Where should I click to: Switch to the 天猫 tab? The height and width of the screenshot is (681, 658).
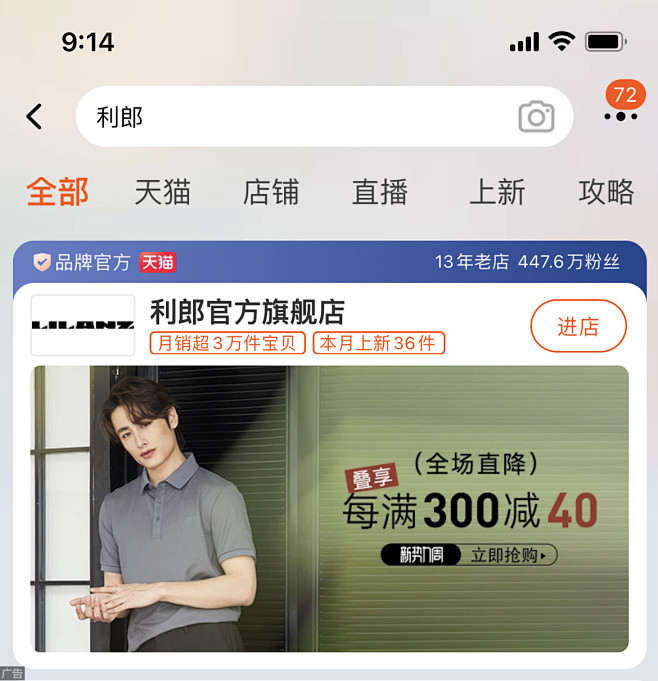coord(162,192)
